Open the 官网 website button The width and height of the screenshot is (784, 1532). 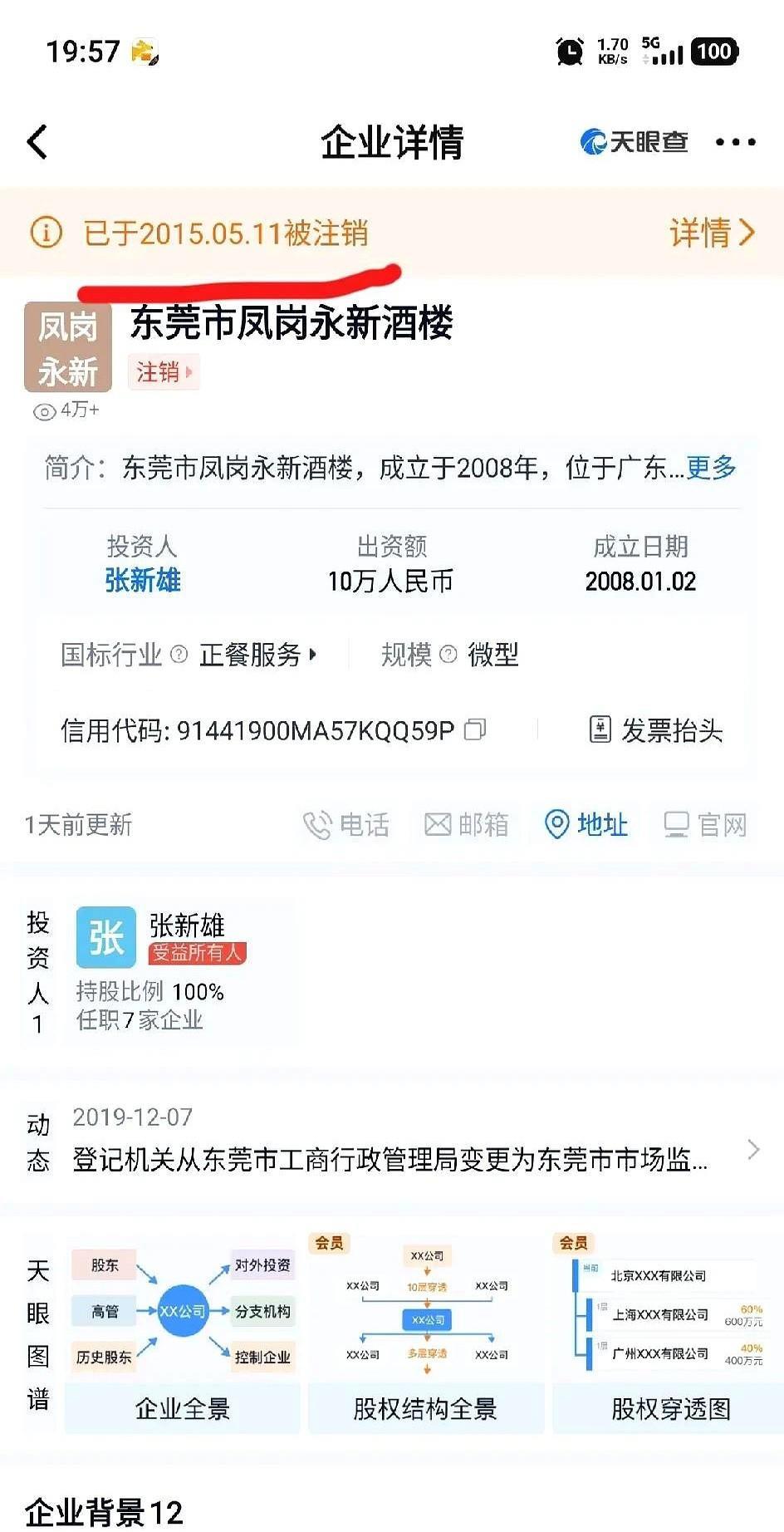click(x=705, y=825)
